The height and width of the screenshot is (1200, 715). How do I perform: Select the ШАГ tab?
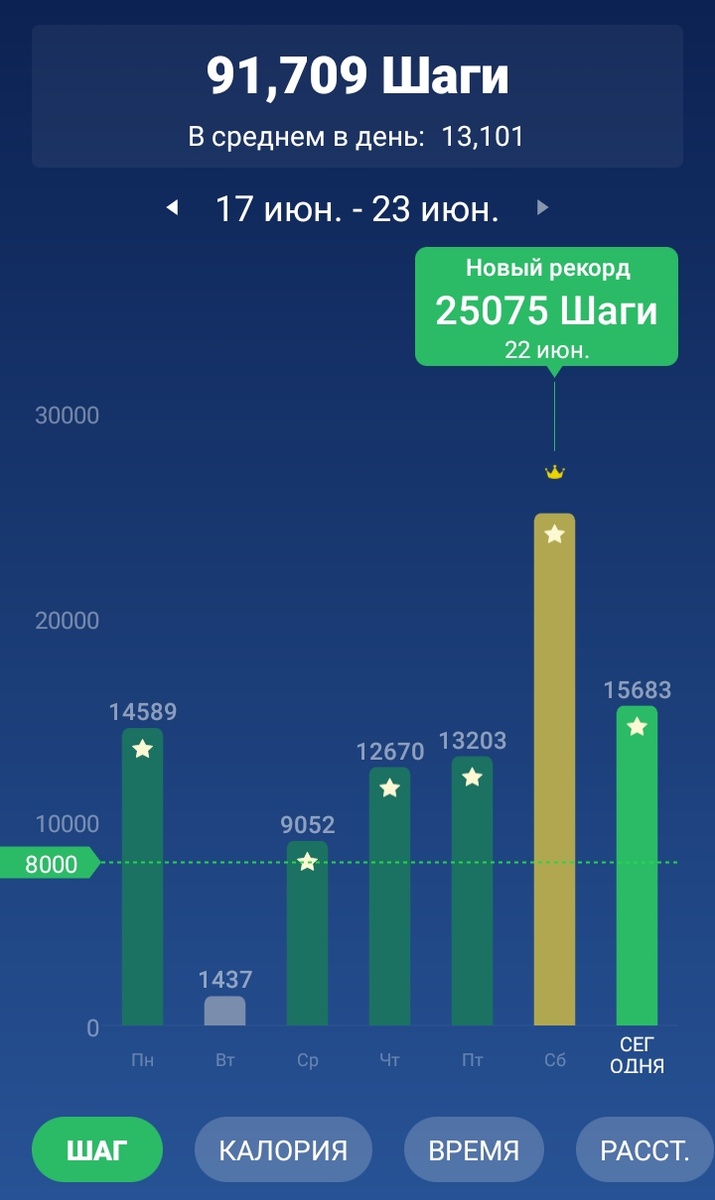tap(97, 1150)
